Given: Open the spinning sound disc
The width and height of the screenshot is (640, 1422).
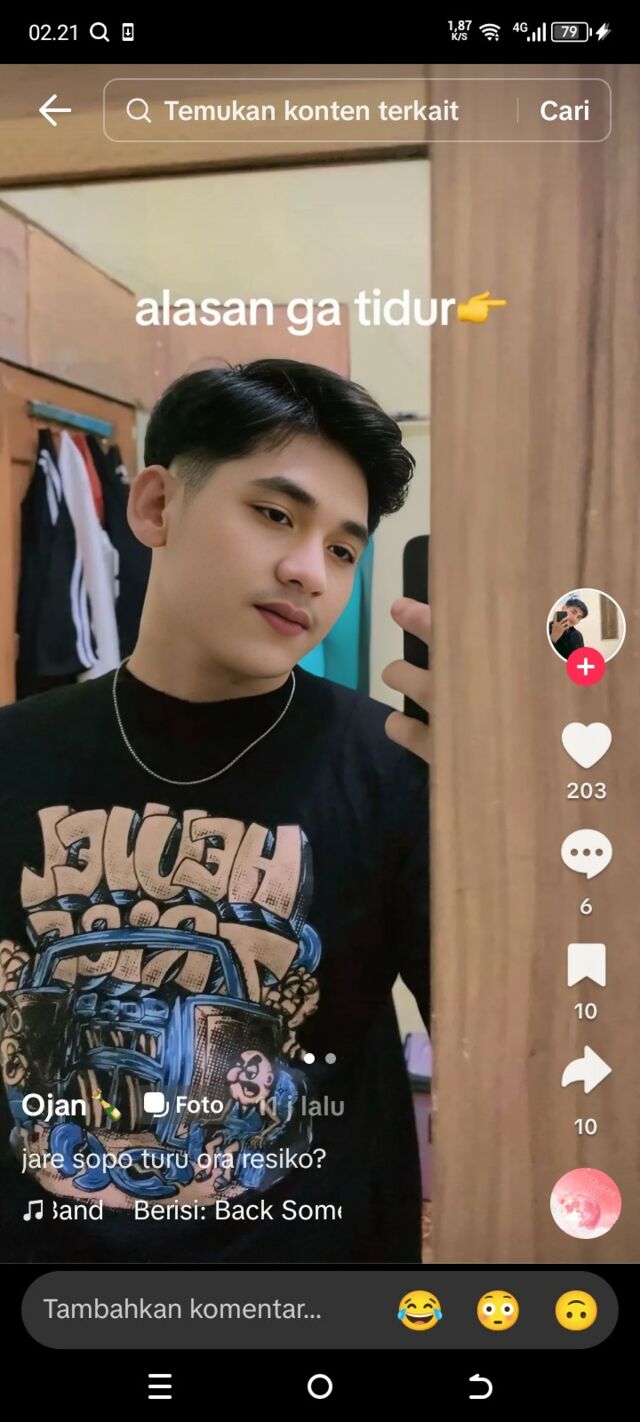Looking at the screenshot, I should [x=586, y=1204].
